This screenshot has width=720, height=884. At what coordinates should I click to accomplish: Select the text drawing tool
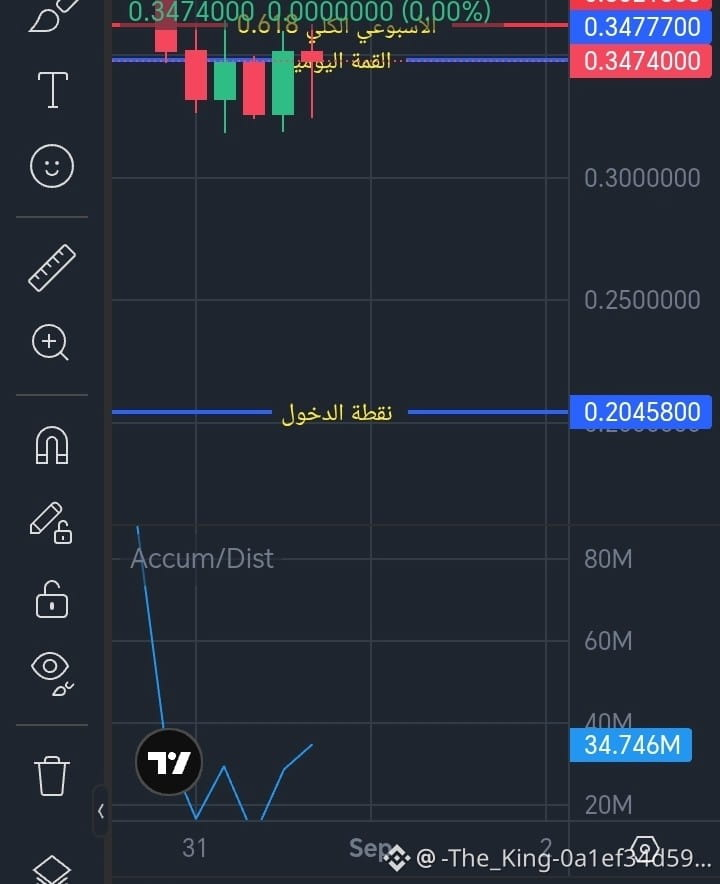[52, 90]
